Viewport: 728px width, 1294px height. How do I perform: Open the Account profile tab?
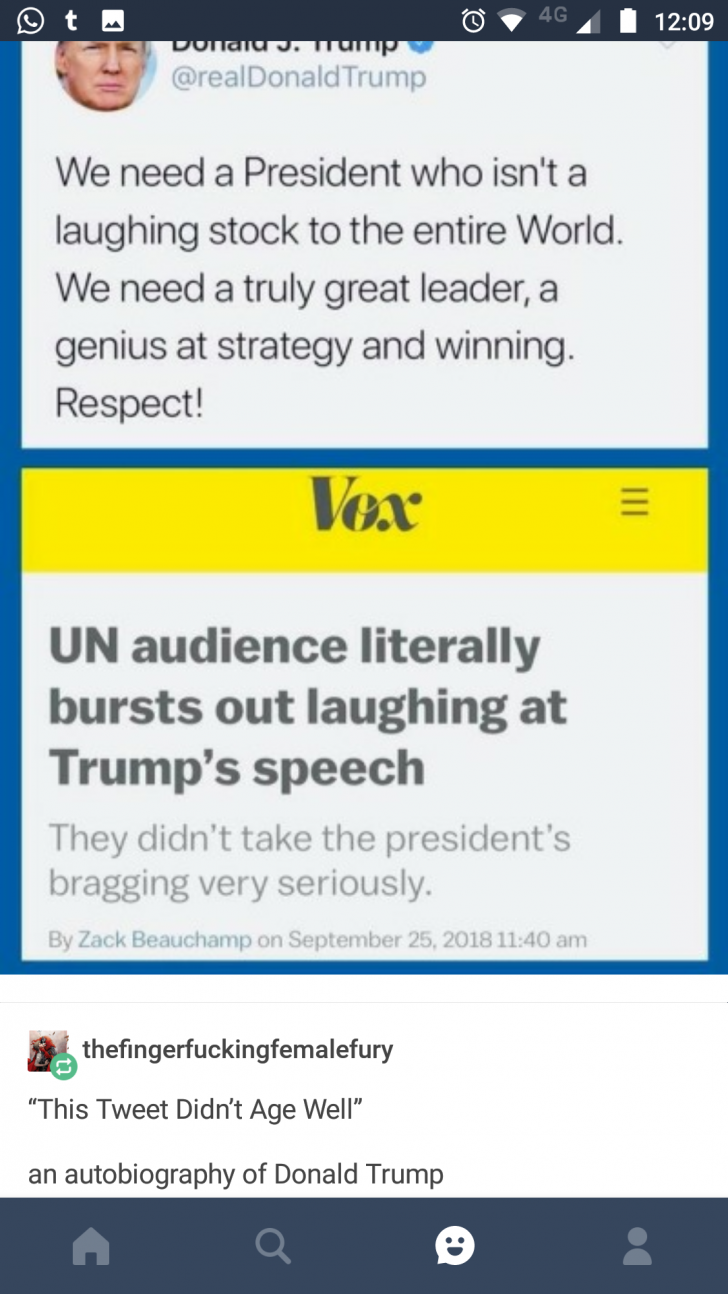point(637,1246)
